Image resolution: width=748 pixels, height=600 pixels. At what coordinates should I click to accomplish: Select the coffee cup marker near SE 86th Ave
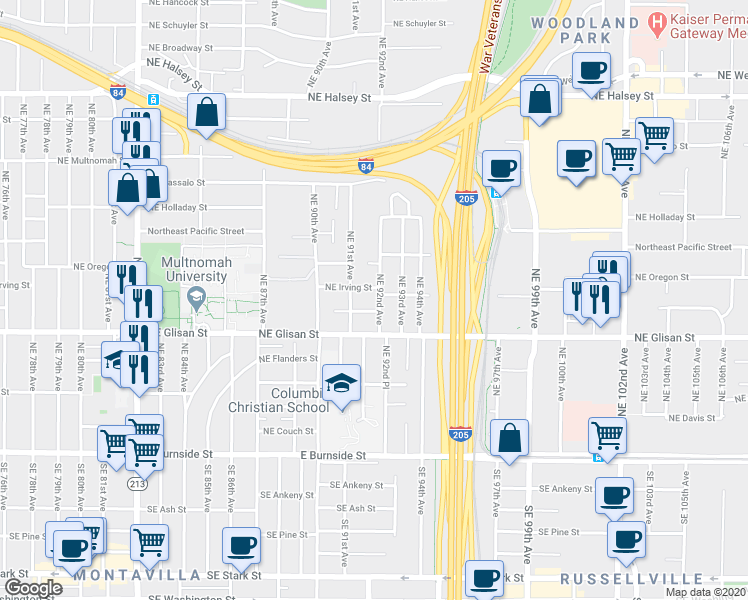241,547
